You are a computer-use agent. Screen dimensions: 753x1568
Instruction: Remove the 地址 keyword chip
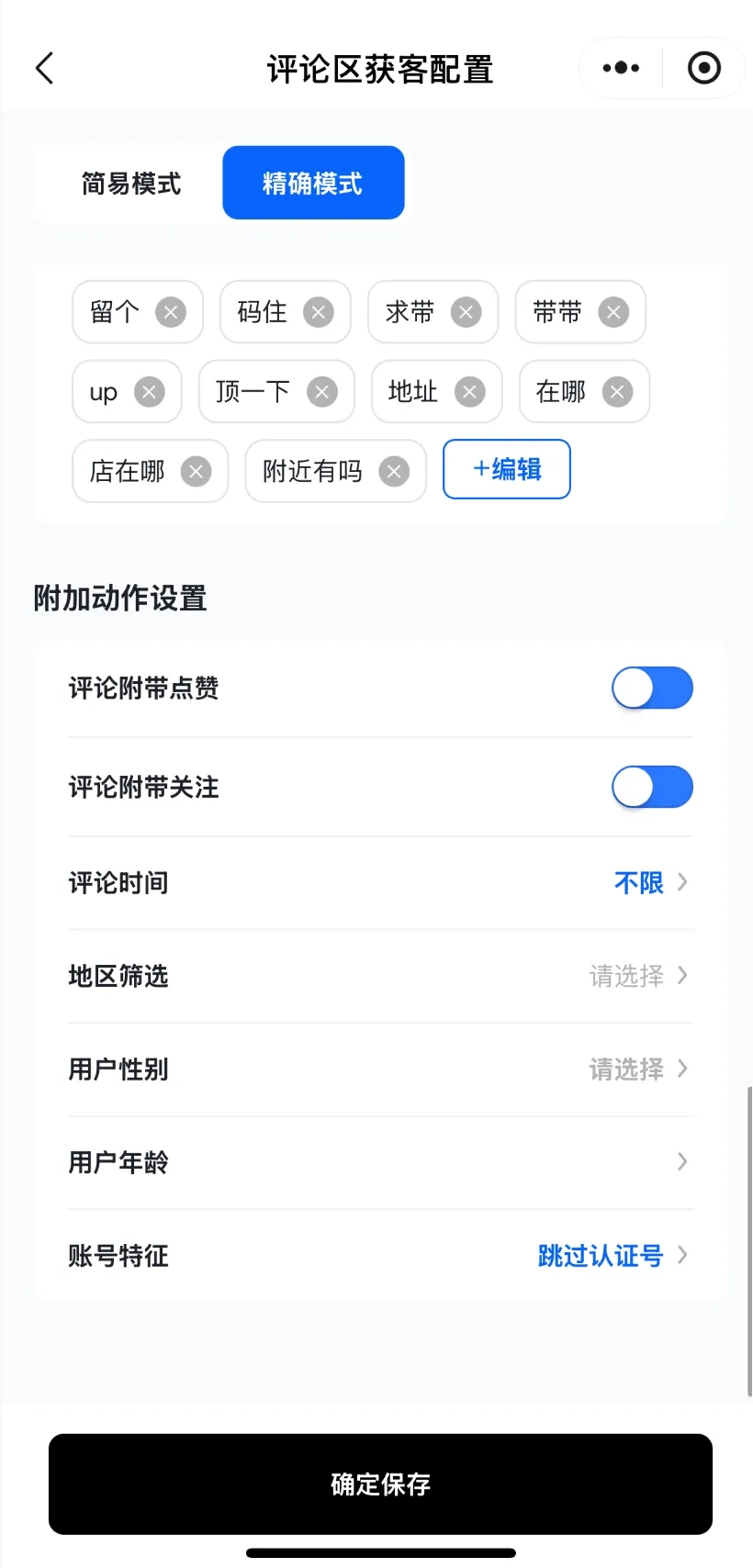[470, 392]
